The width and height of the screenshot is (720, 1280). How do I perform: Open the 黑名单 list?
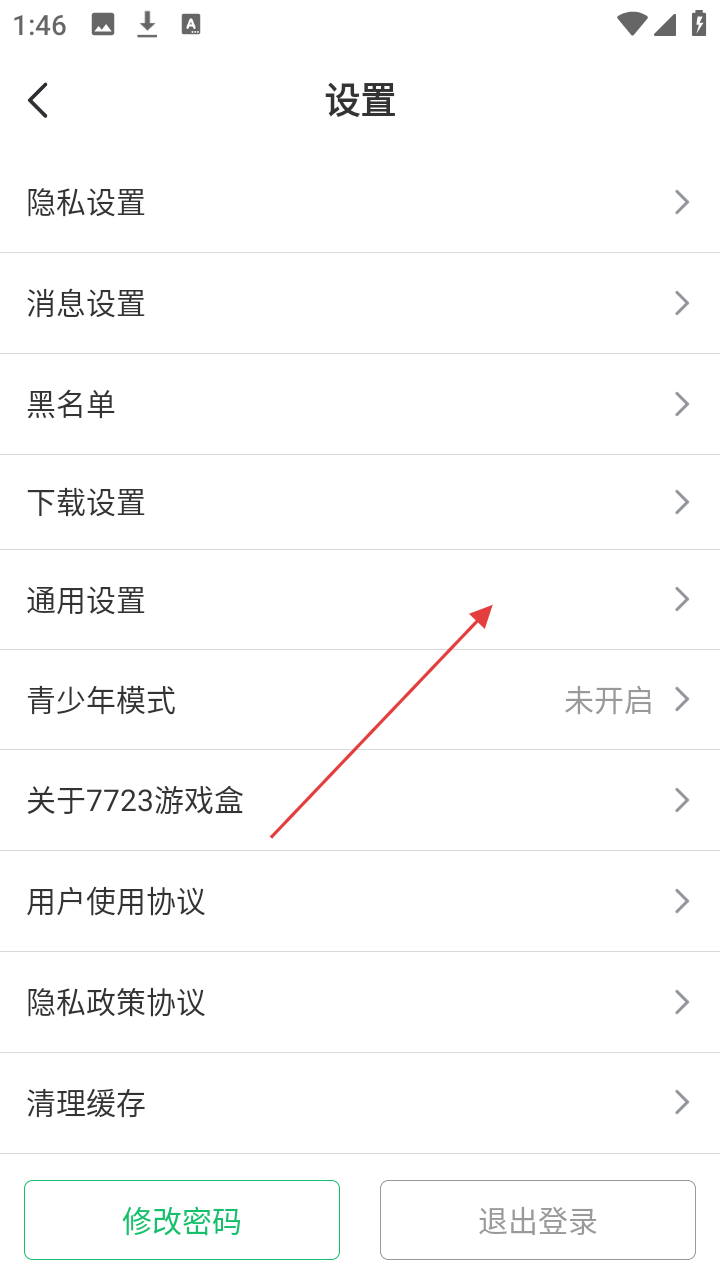point(360,404)
